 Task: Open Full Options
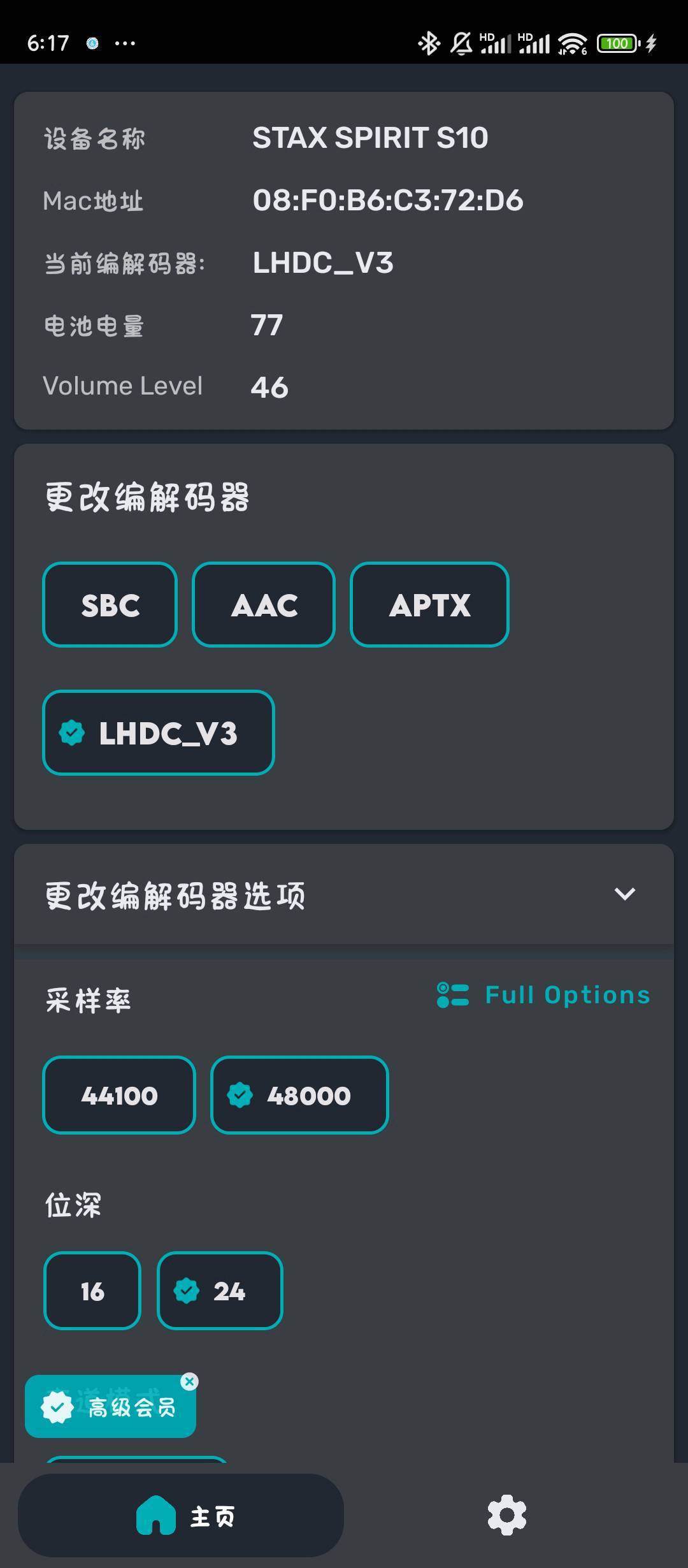pyautogui.click(x=543, y=995)
